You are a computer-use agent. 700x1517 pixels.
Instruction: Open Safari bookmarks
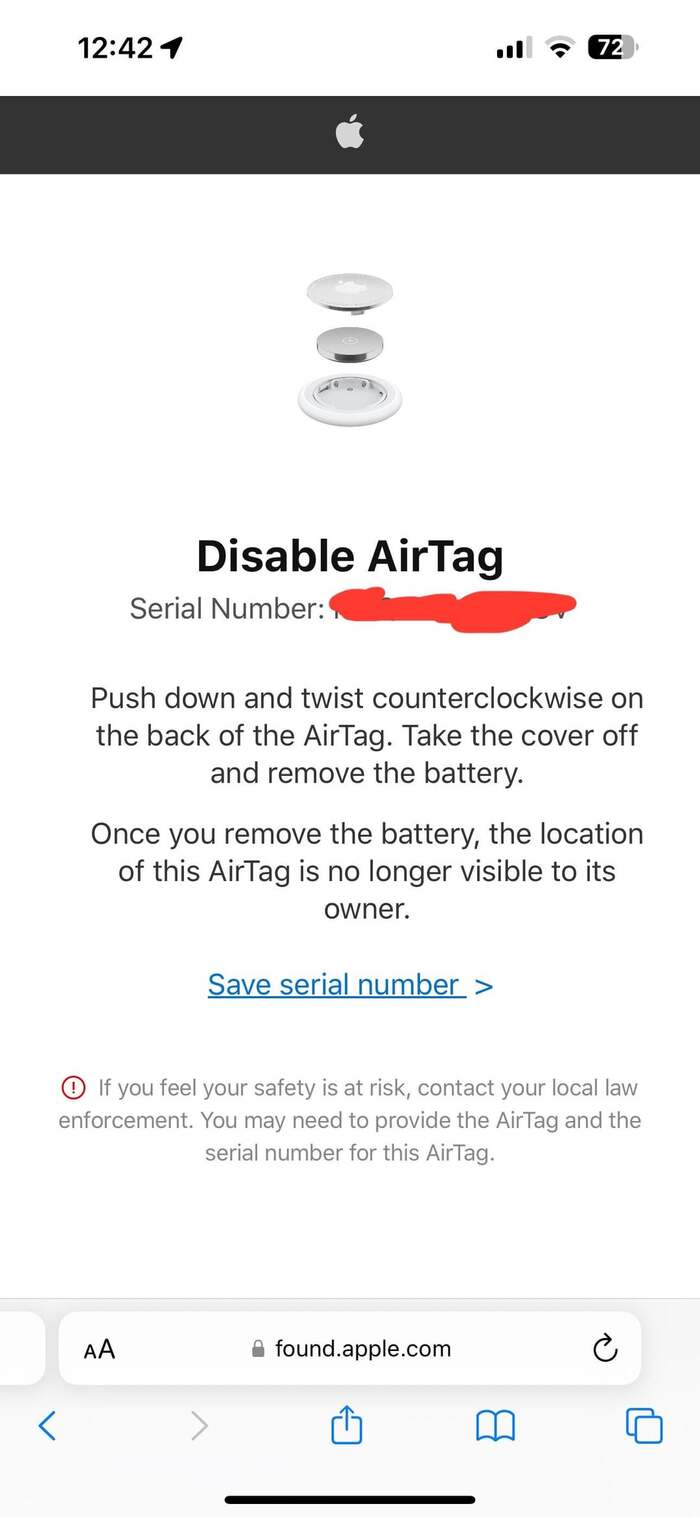tap(495, 1426)
